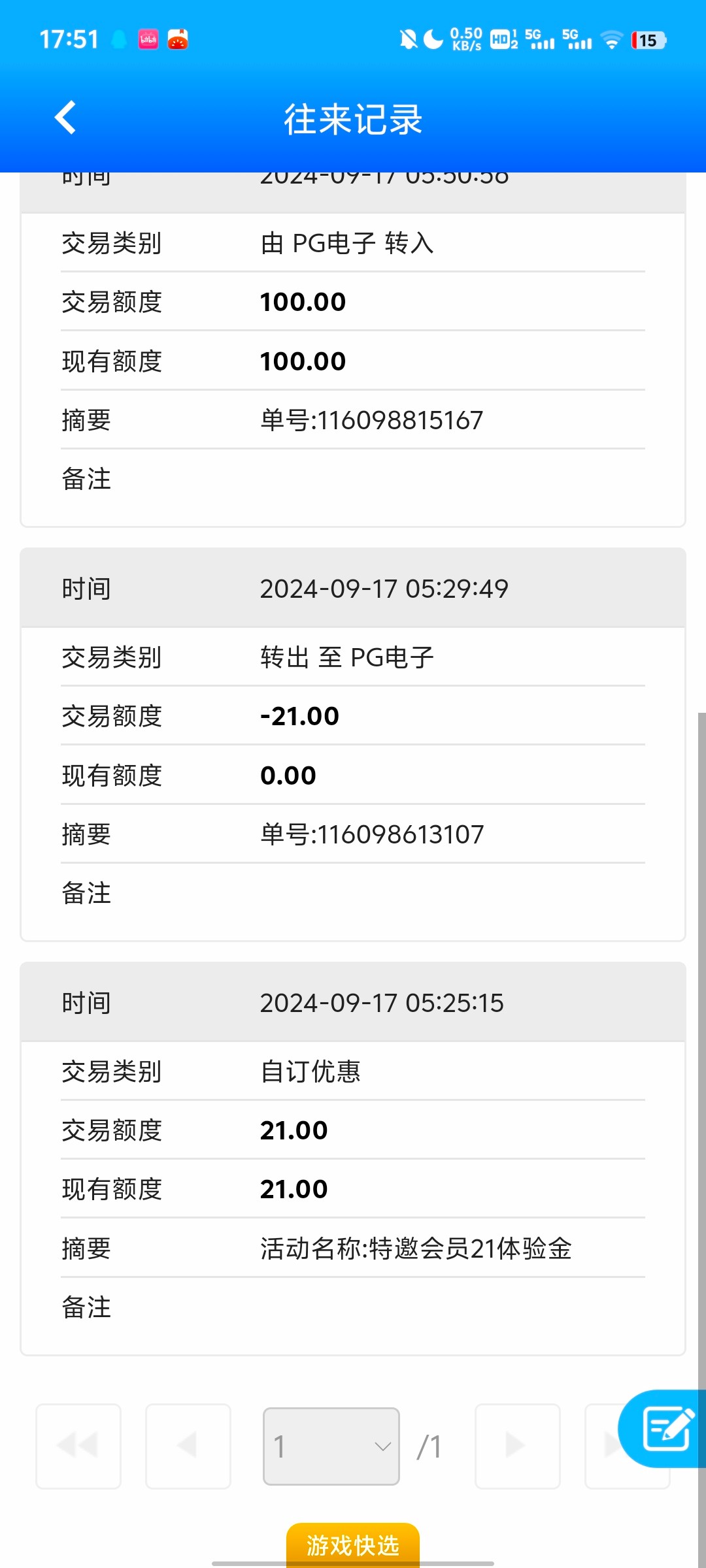Jump to the first page
Viewport: 706px width, 1568px height.
pyautogui.click(x=78, y=1446)
